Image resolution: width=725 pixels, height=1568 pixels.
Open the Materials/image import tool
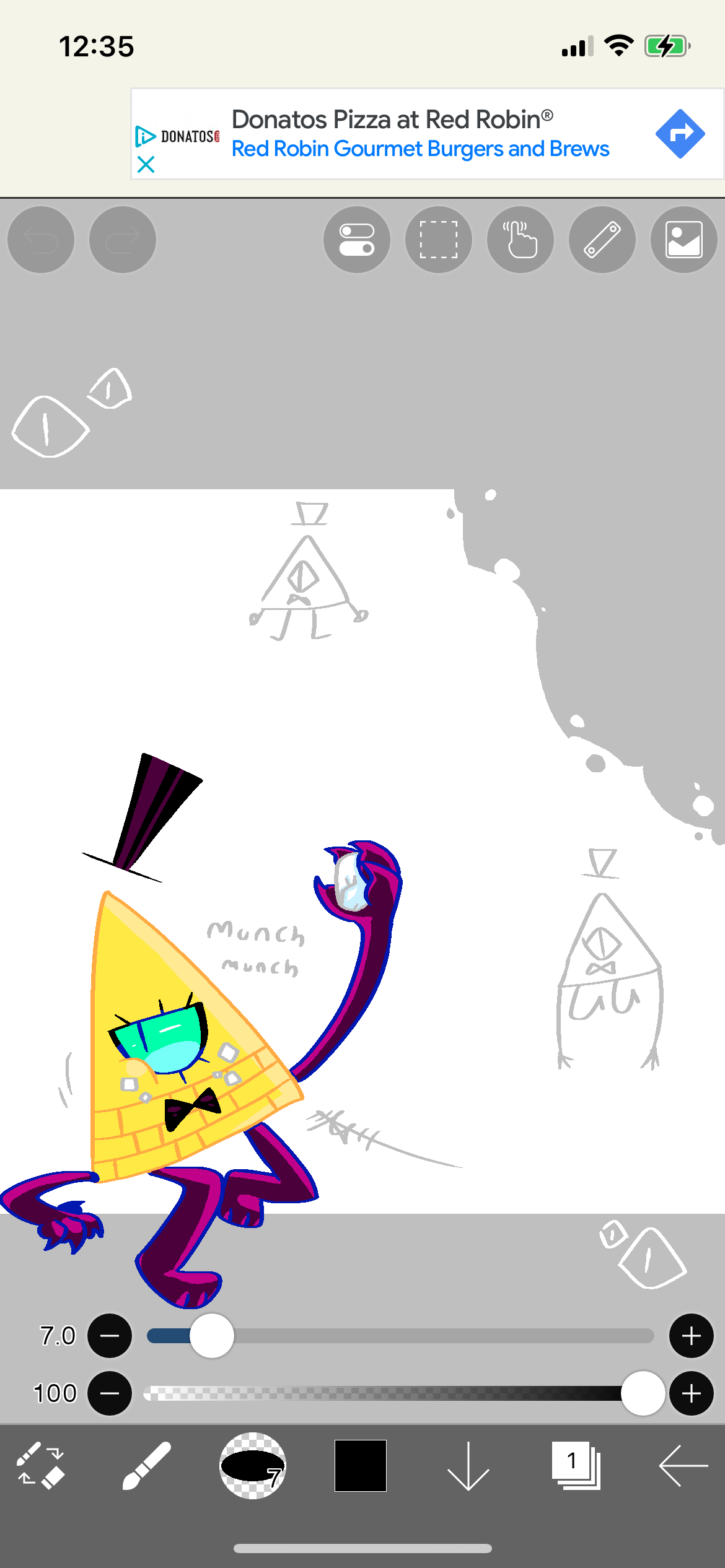click(683, 240)
